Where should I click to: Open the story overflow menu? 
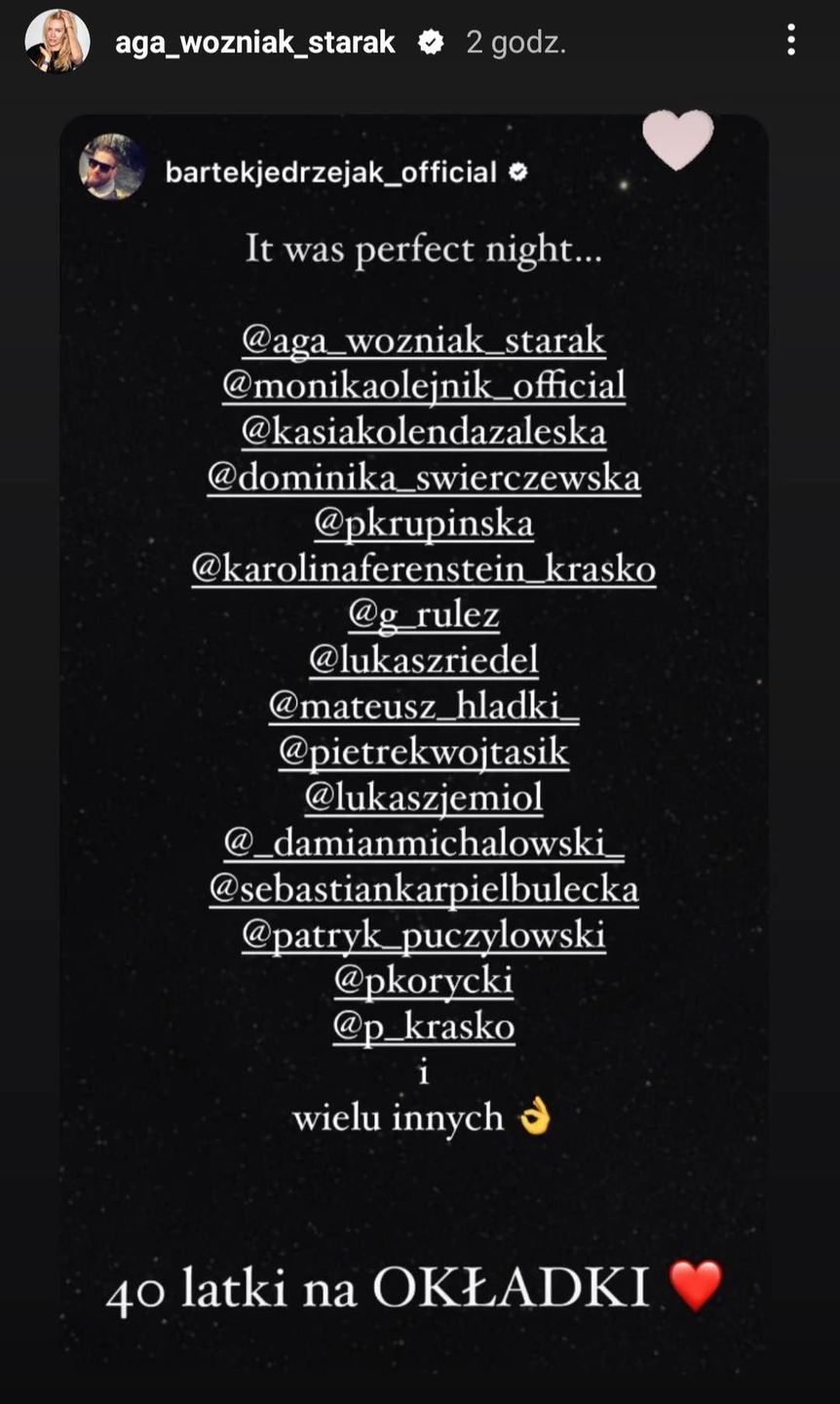click(x=790, y=40)
